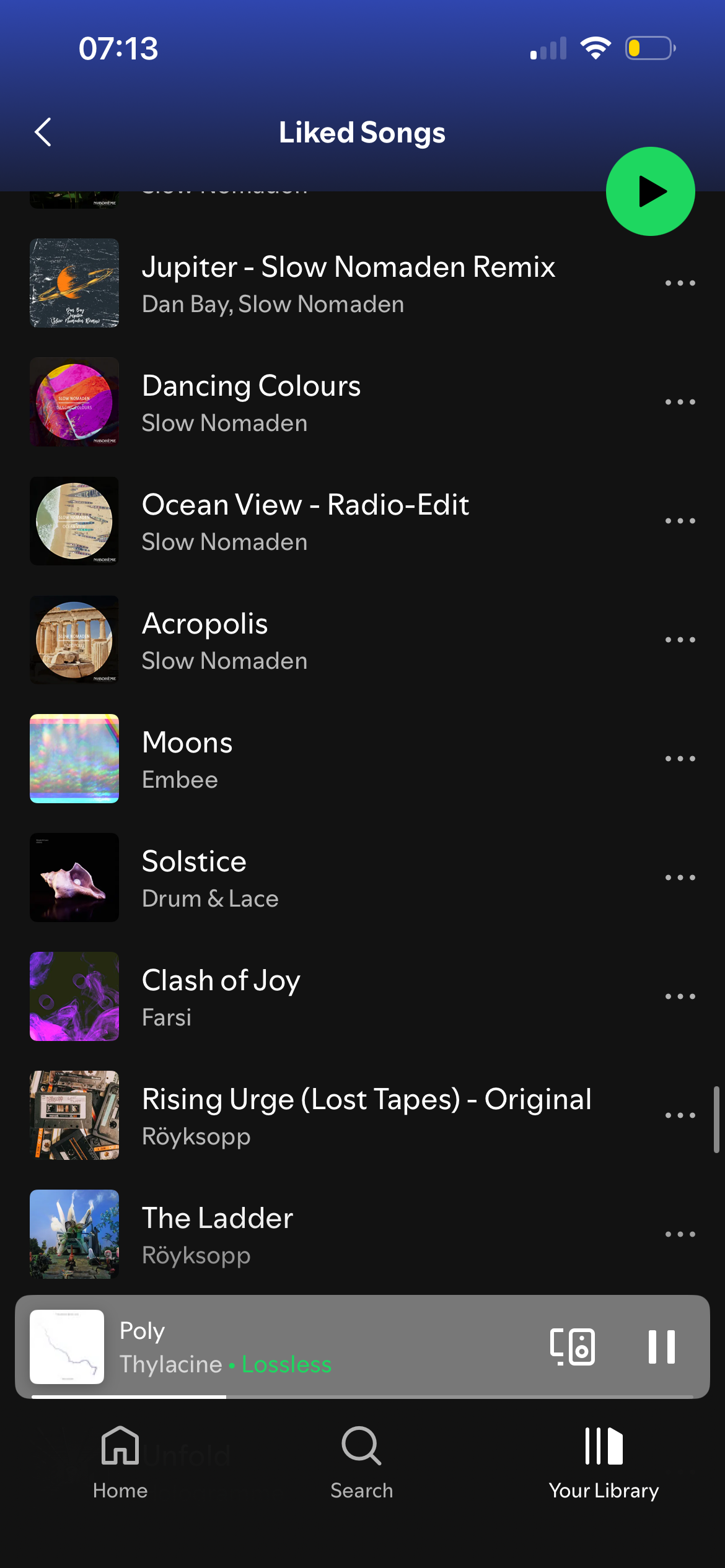Go back from Liked Songs
Image resolution: width=725 pixels, height=1568 pixels.
43,132
